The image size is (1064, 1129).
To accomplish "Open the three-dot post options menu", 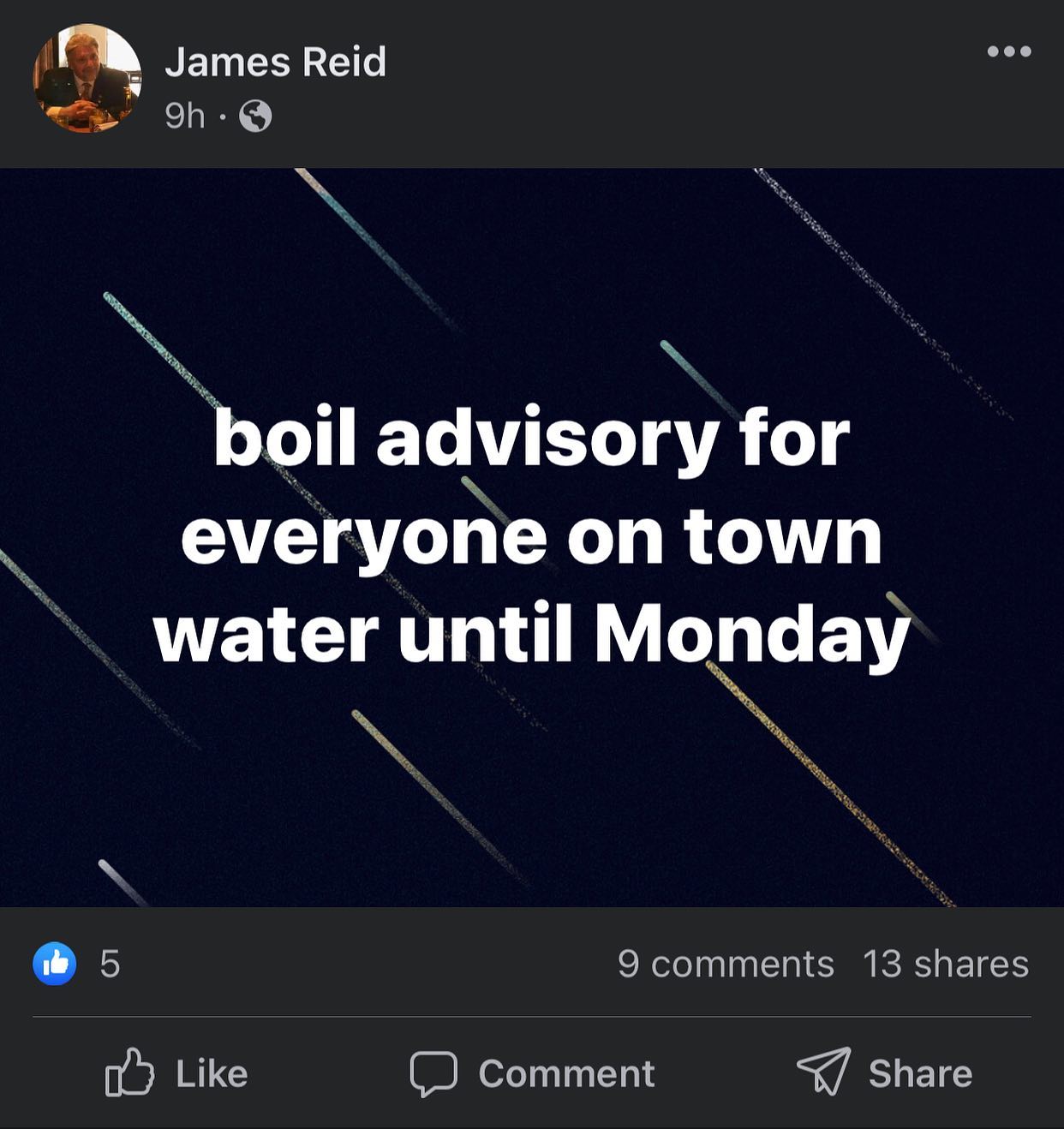I will (x=1009, y=51).
